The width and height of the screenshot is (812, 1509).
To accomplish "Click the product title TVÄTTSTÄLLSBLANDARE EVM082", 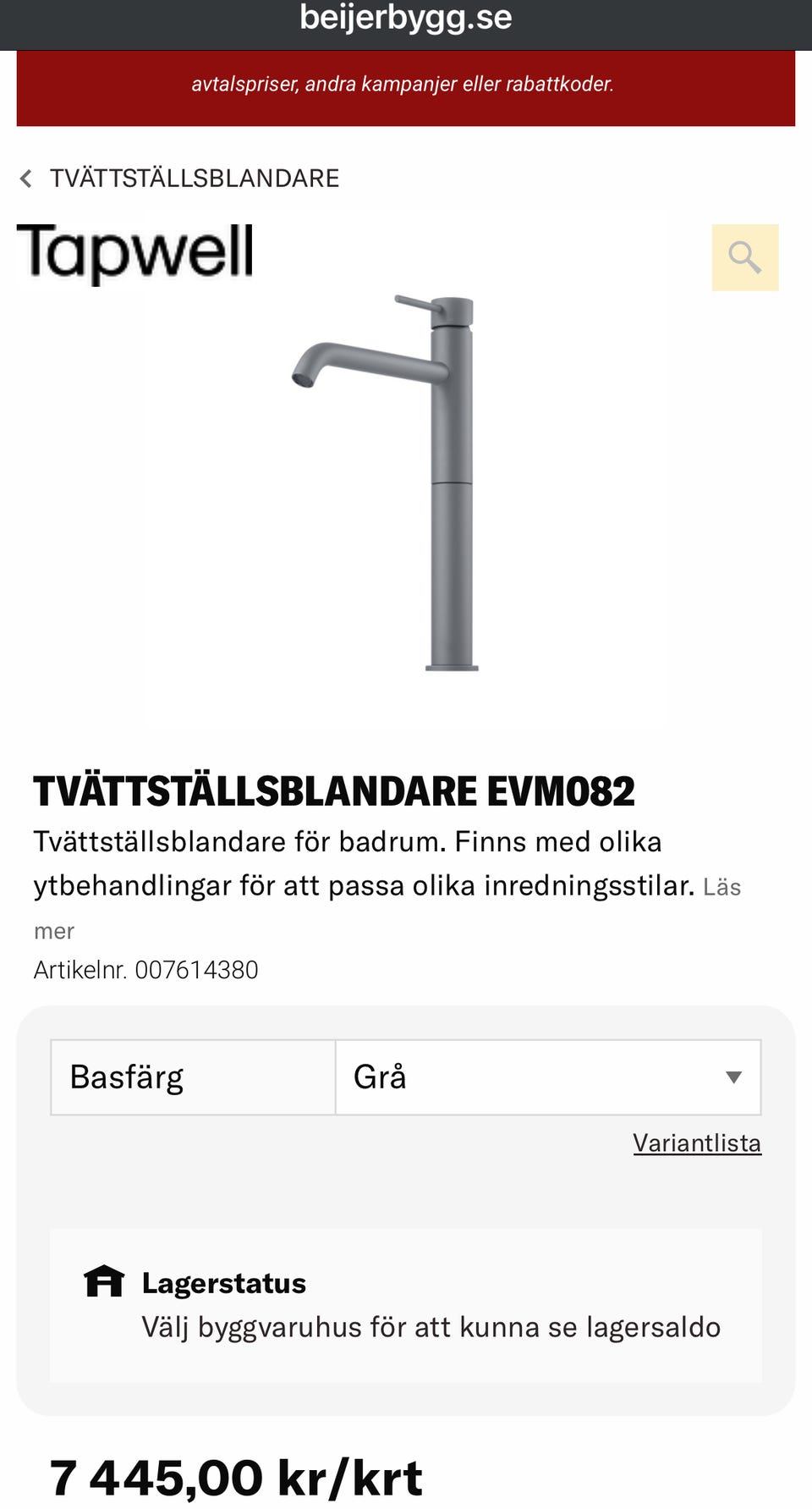I will pos(334,791).
